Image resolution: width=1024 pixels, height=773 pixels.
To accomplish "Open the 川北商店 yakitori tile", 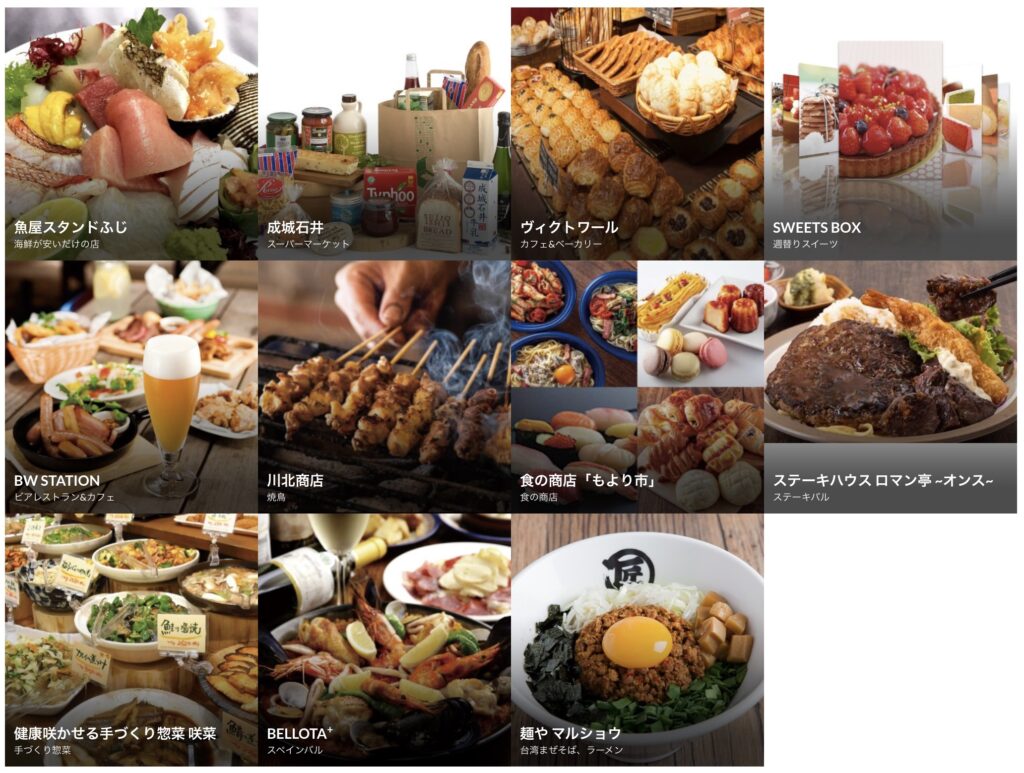I will click(x=384, y=387).
